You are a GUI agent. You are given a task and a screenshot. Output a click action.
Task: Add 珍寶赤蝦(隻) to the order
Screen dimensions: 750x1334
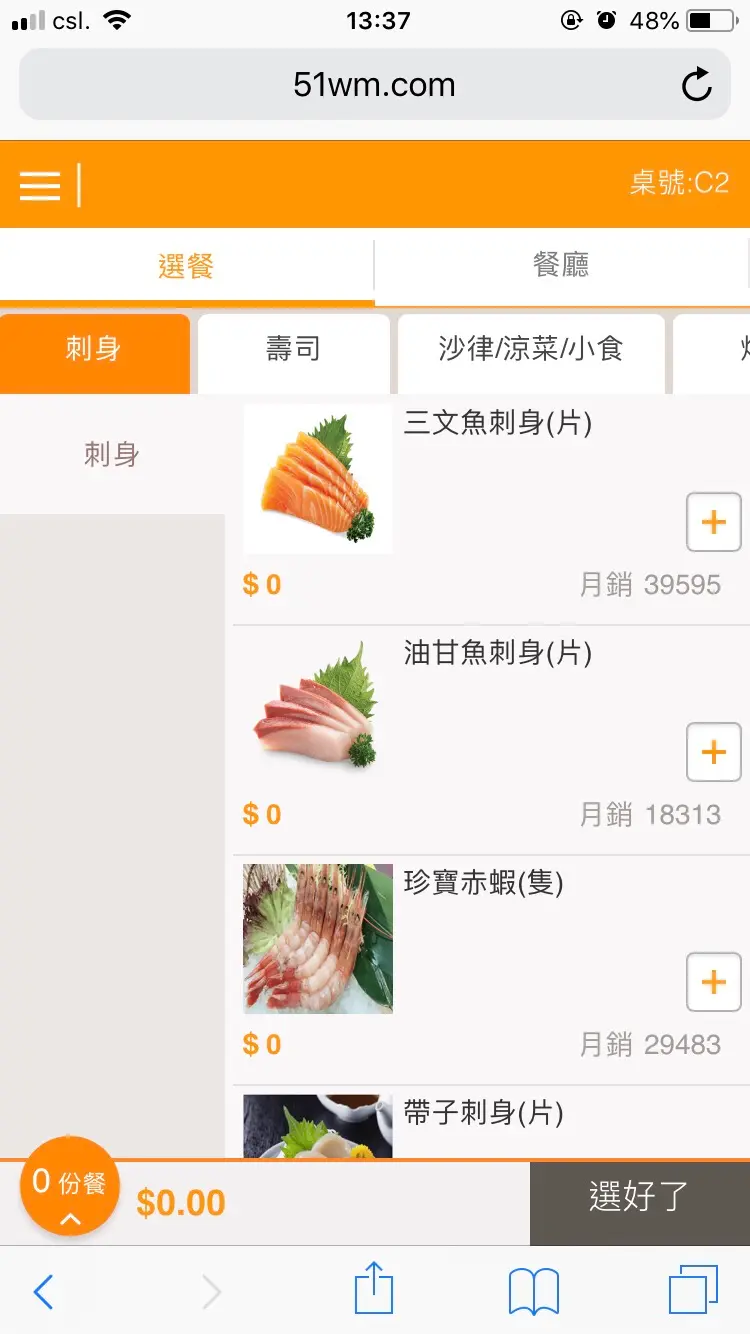tap(713, 982)
